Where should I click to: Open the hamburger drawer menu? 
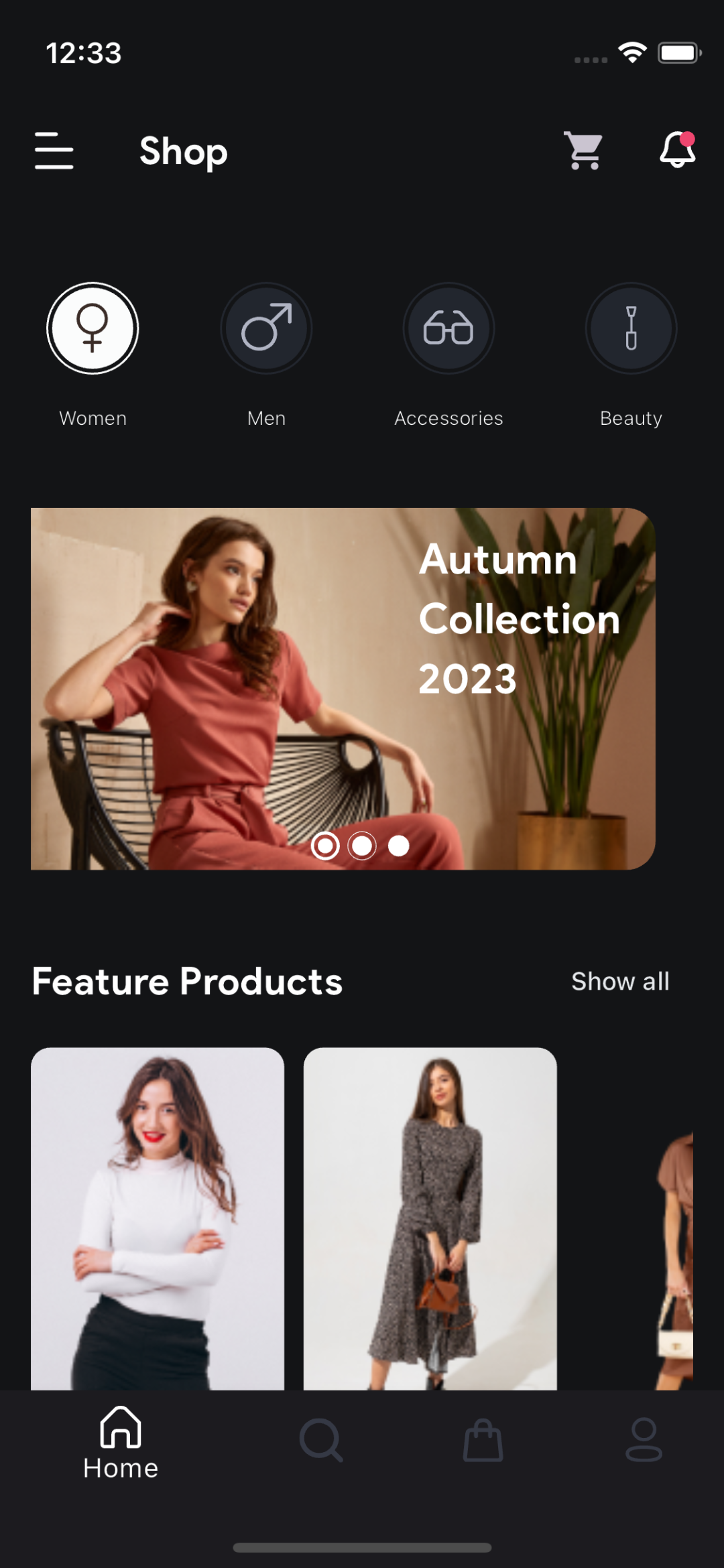tap(54, 150)
